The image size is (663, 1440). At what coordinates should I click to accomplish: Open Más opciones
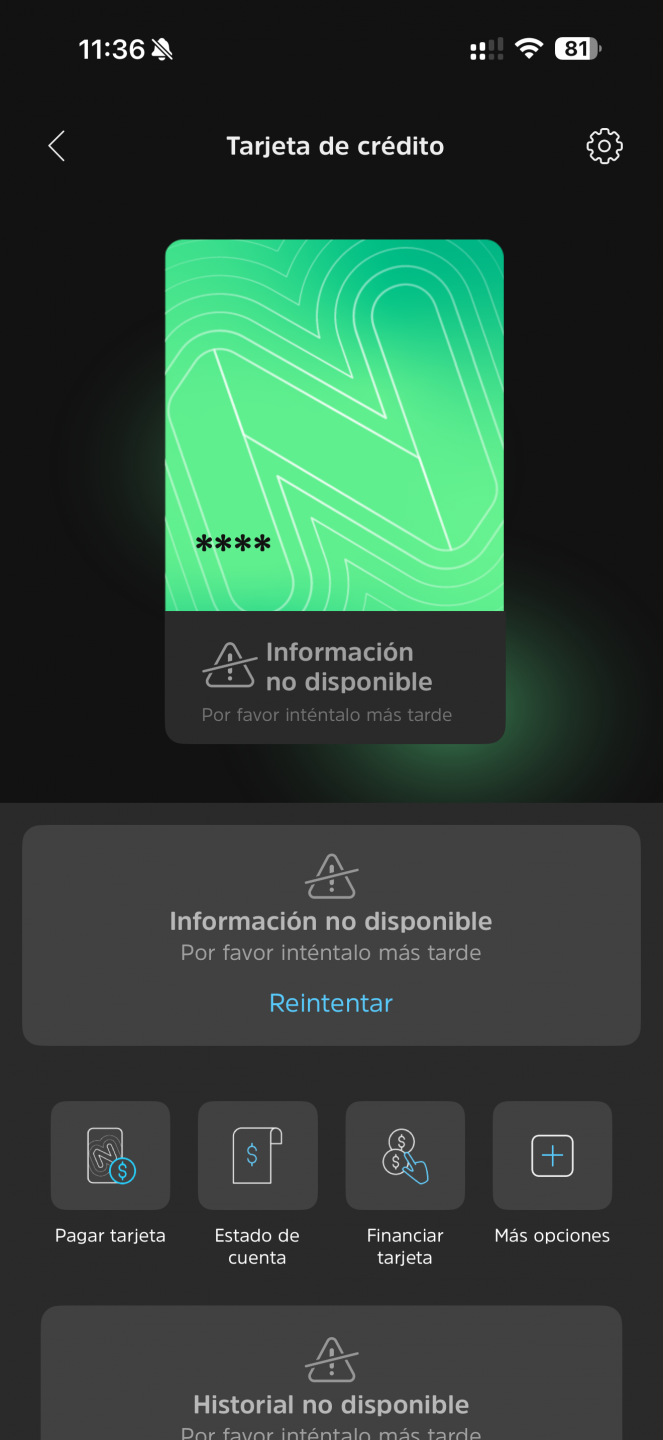pos(552,1156)
